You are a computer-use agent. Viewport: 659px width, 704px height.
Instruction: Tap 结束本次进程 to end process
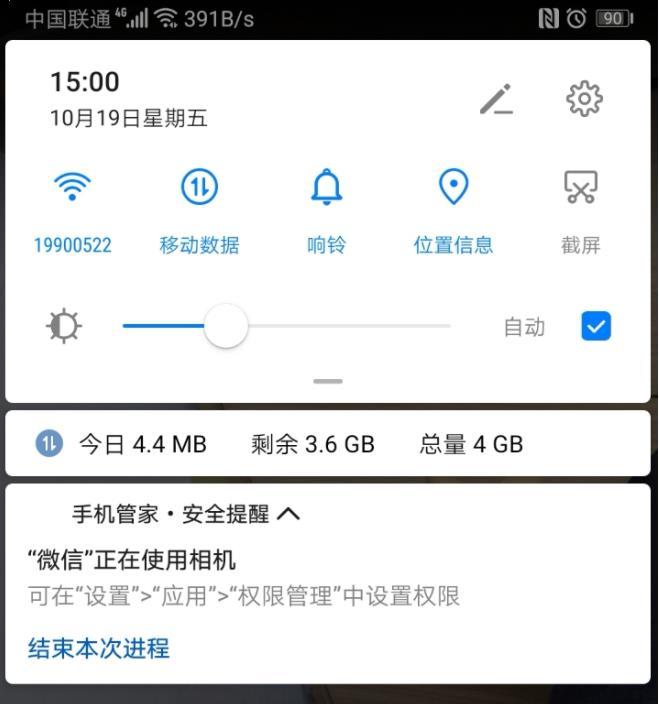click(x=98, y=648)
